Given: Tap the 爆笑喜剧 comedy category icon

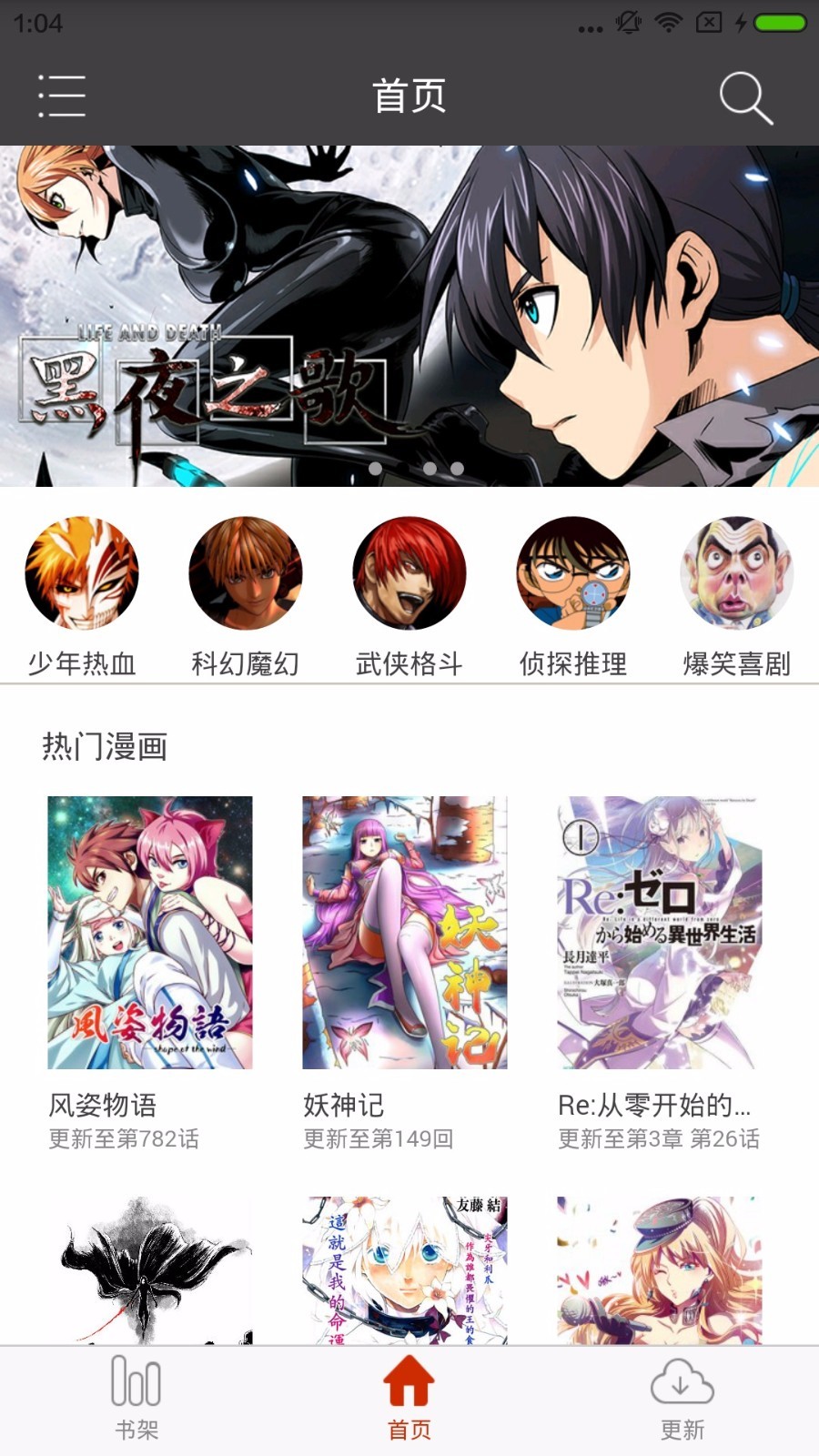Looking at the screenshot, I should pos(737,572).
